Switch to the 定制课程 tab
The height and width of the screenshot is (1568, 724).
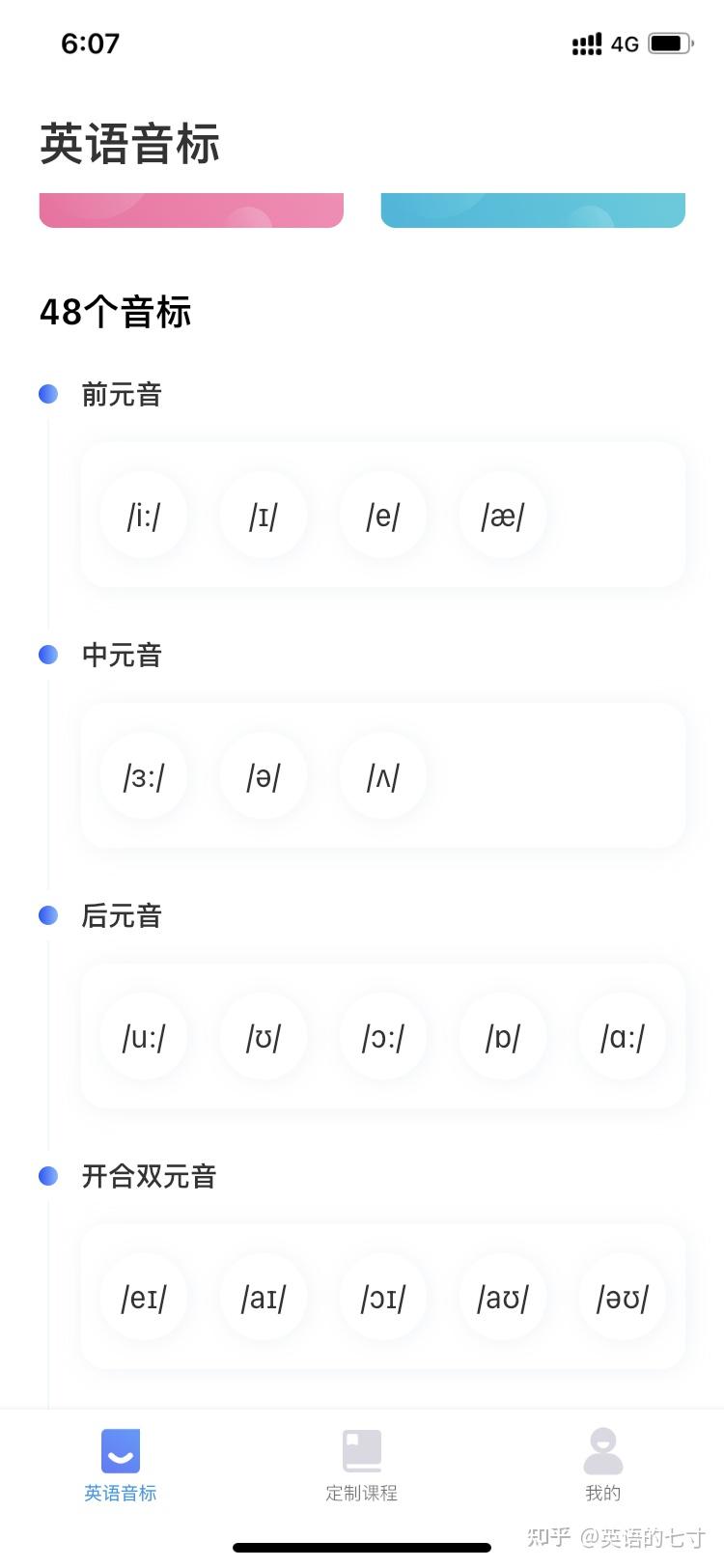(362, 1466)
